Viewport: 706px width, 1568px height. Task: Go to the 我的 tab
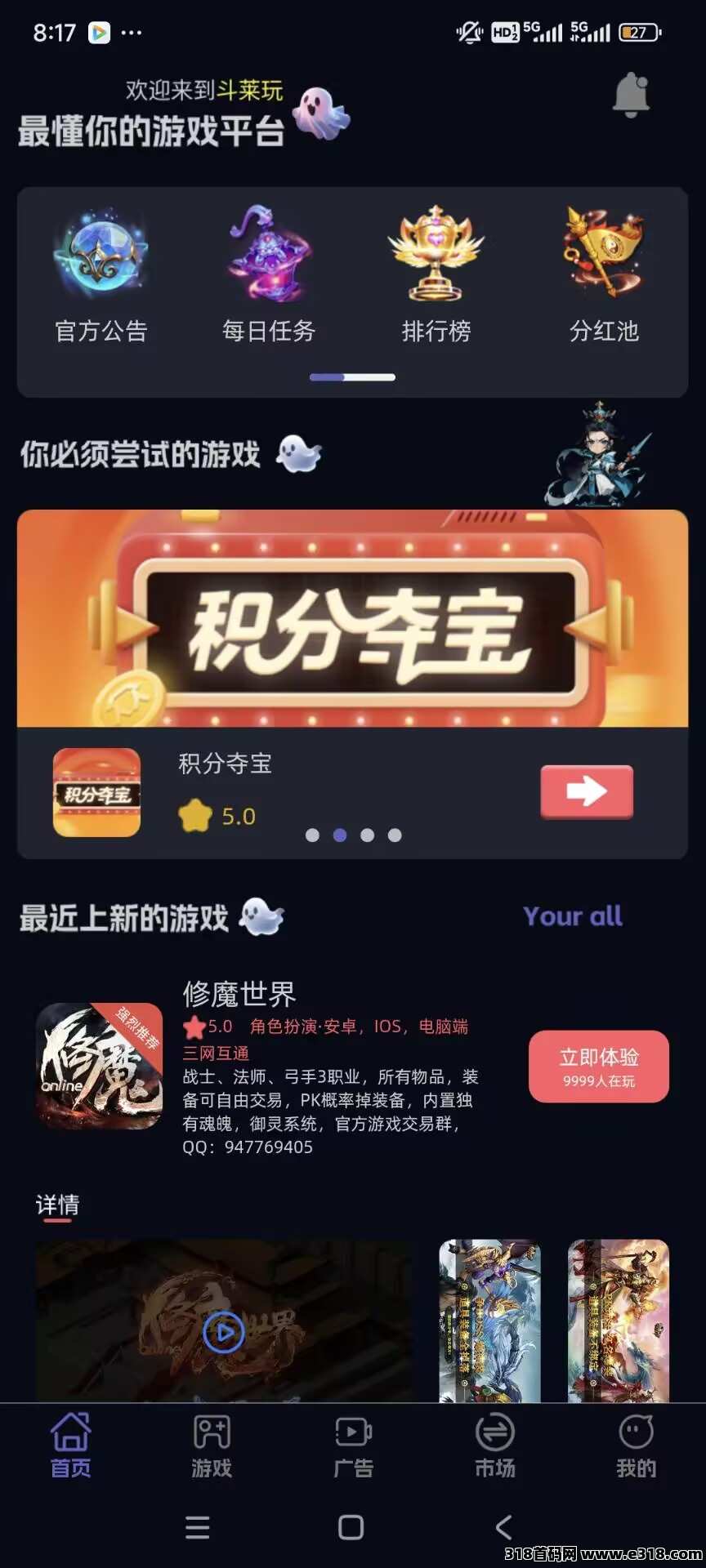[637, 1445]
